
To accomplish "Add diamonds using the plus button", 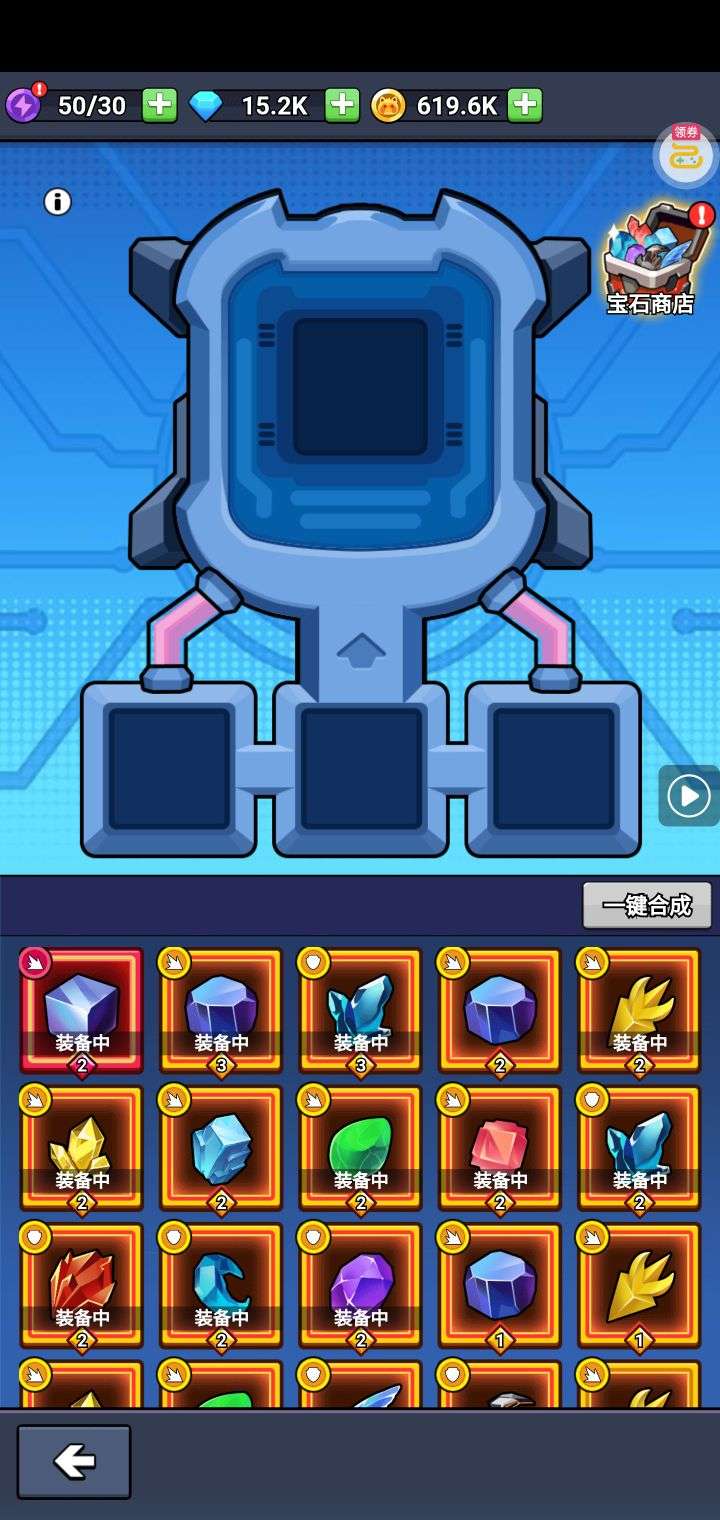I will (342, 104).
